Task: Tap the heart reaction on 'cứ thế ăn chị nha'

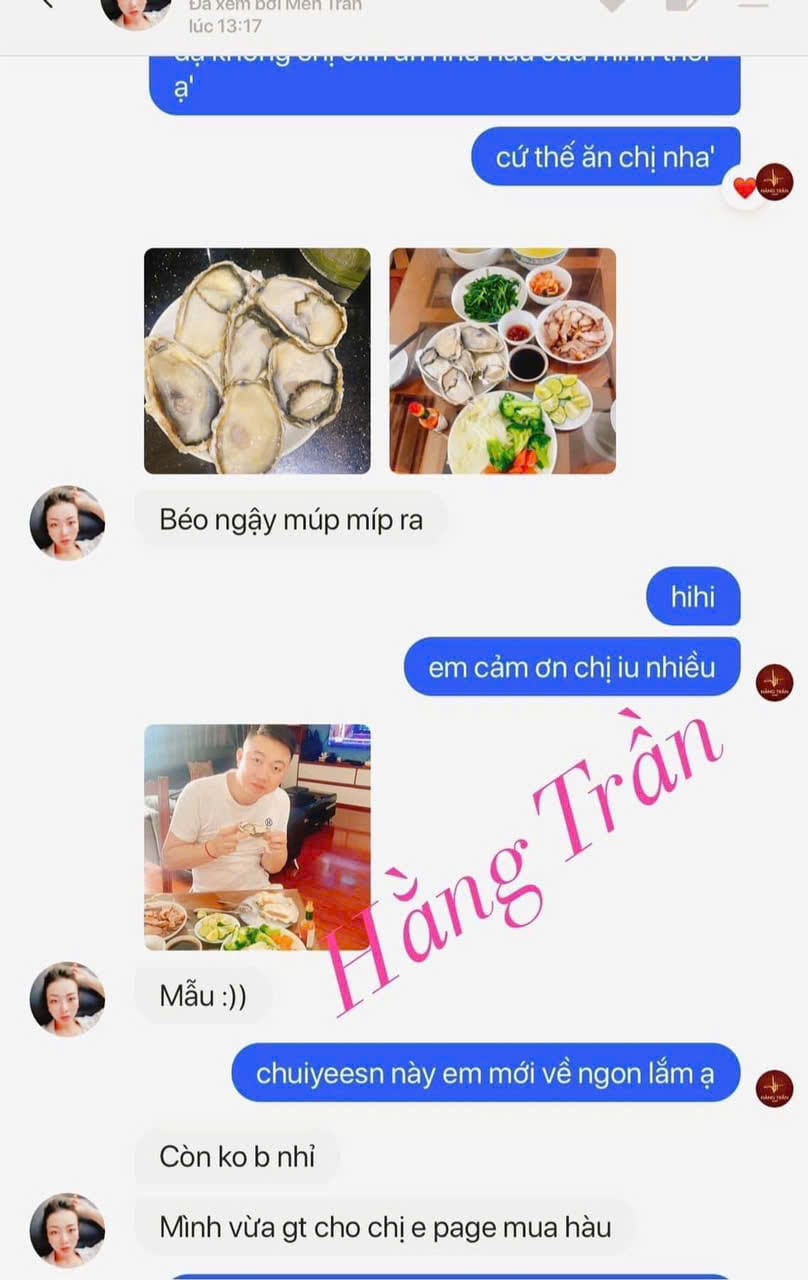Action: [x=743, y=187]
